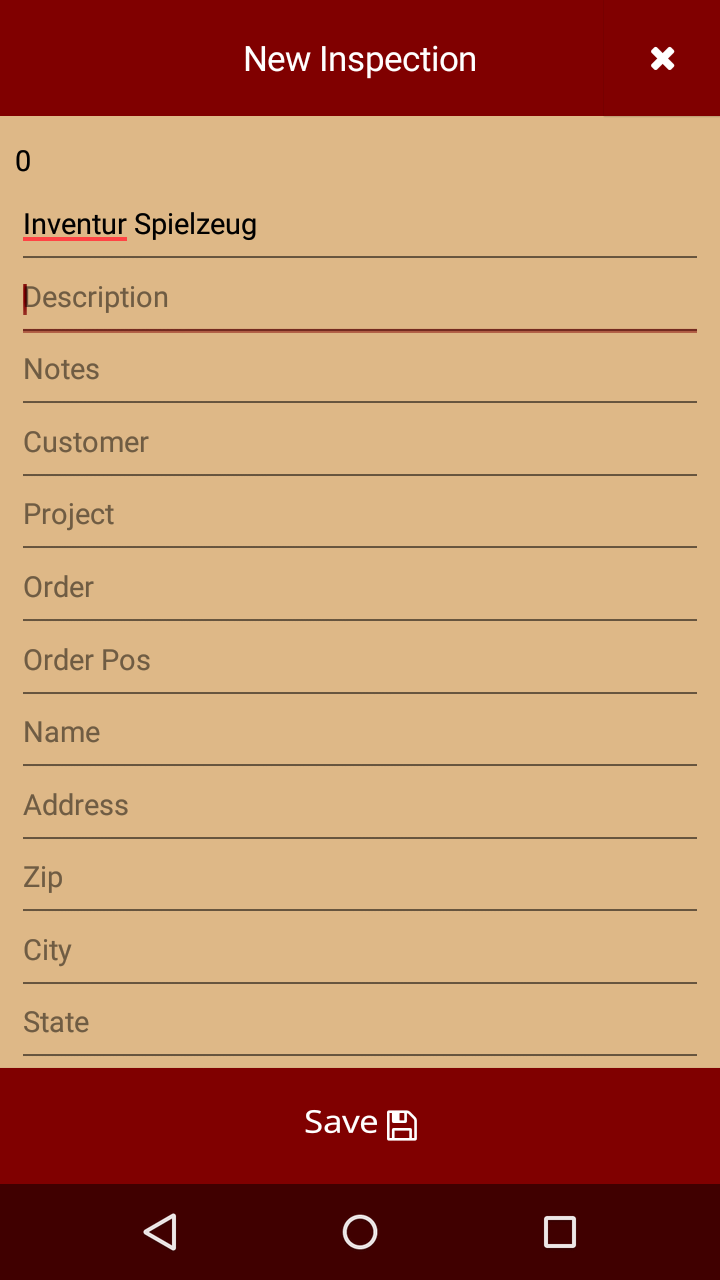The image size is (720, 1280).
Task: Tap the Order field
Action: click(360, 588)
